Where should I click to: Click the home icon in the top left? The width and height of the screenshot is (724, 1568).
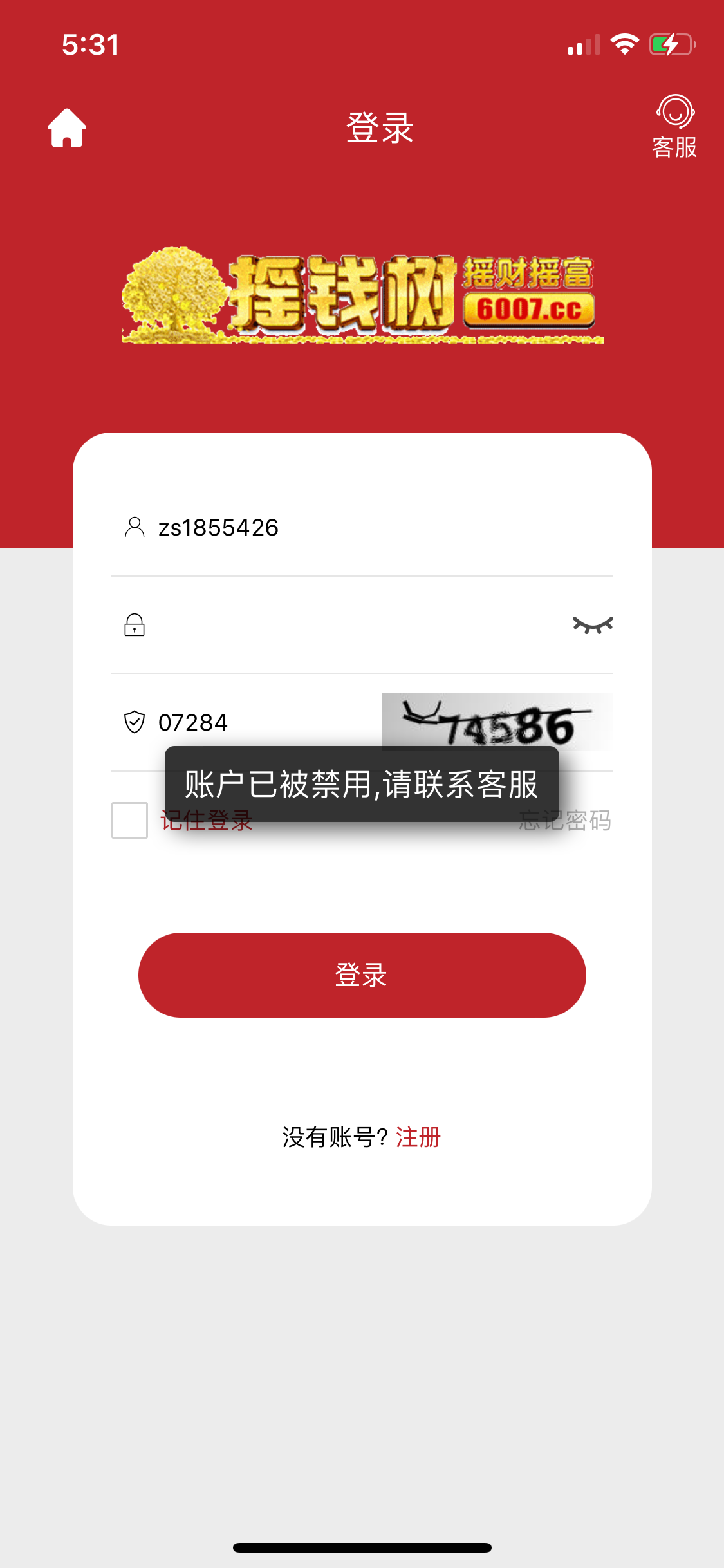coord(66,127)
